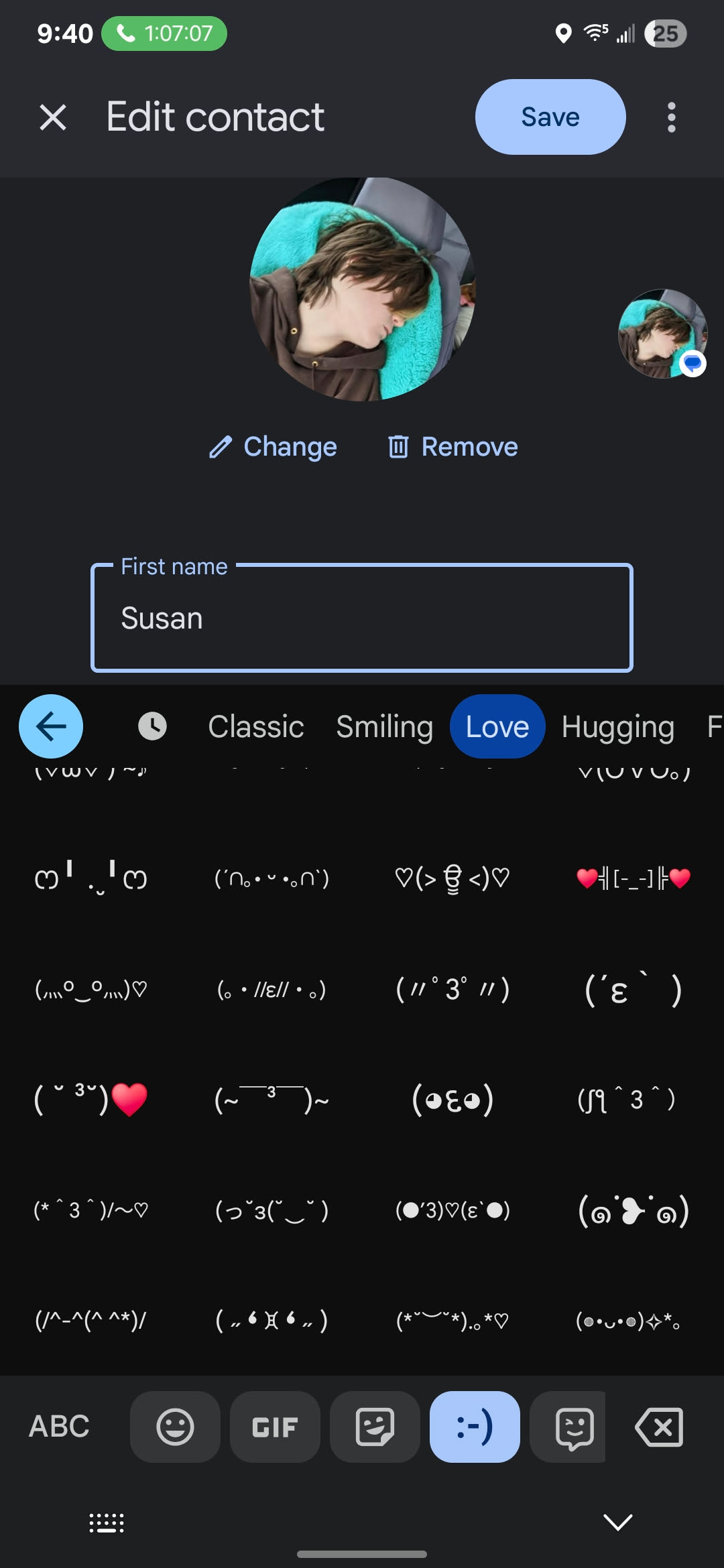Hide the keyboard with the down chevron
724x1568 pixels.
coord(617,1522)
